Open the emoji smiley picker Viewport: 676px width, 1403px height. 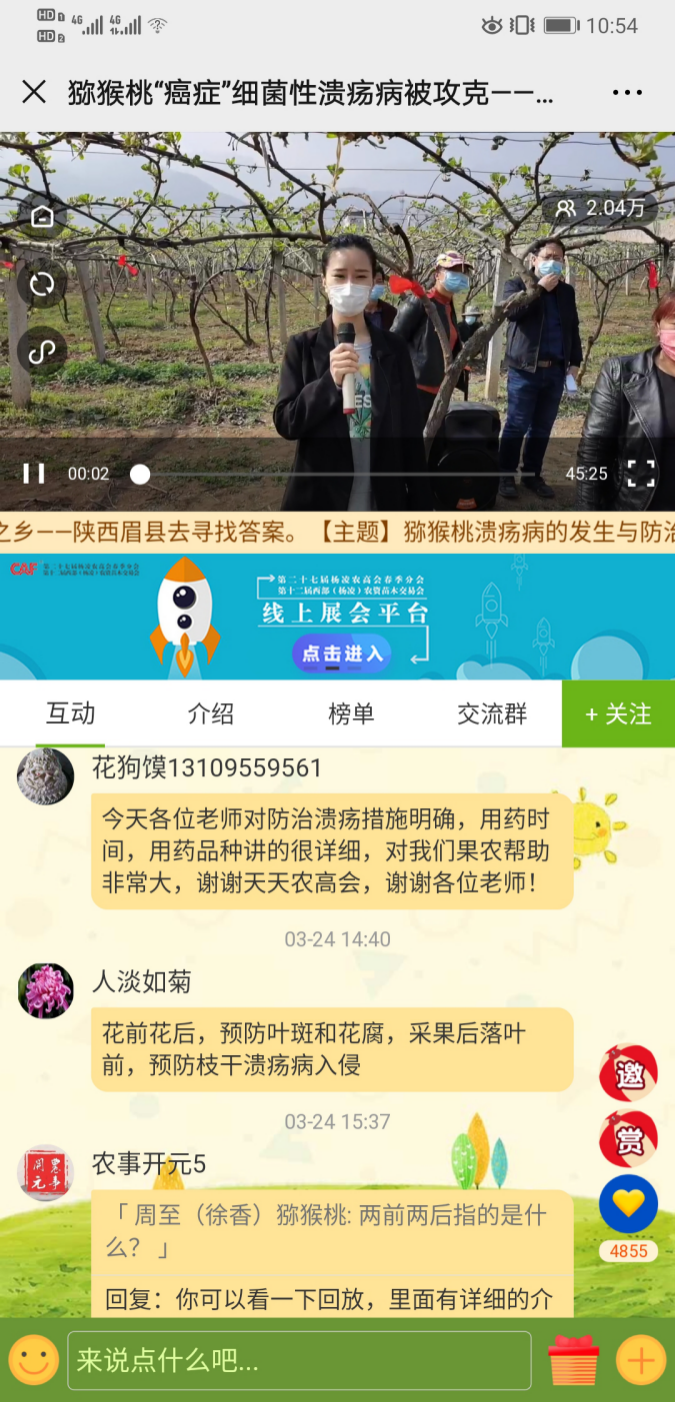33,1360
